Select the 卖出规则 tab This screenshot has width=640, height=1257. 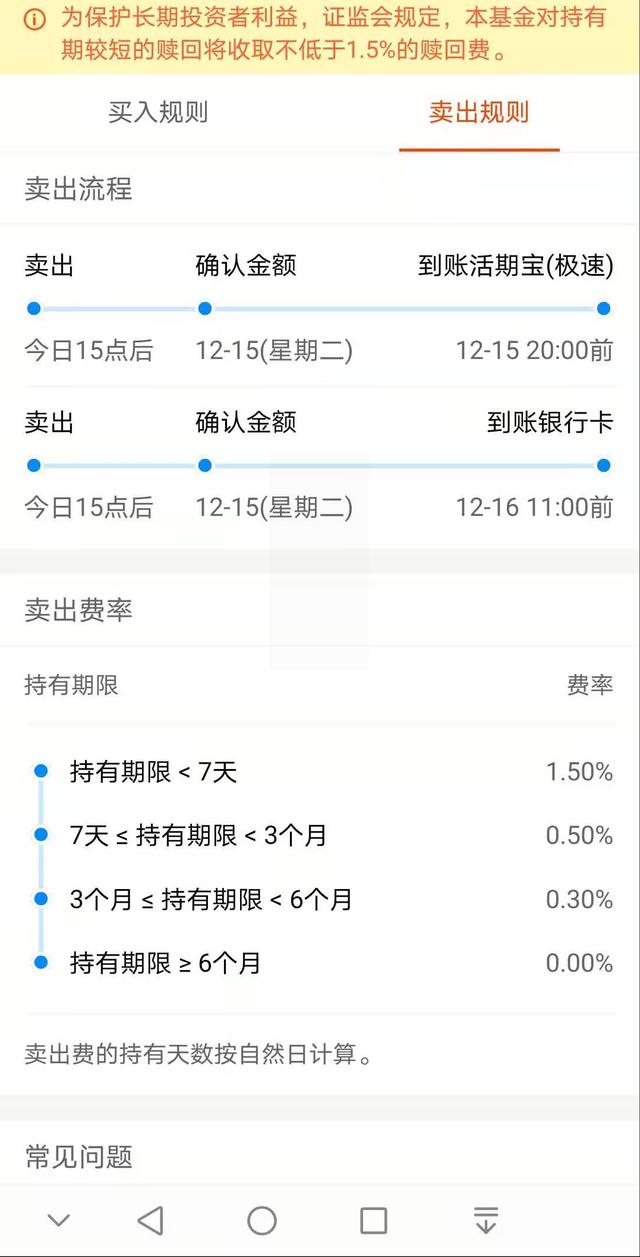pos(479,112)
